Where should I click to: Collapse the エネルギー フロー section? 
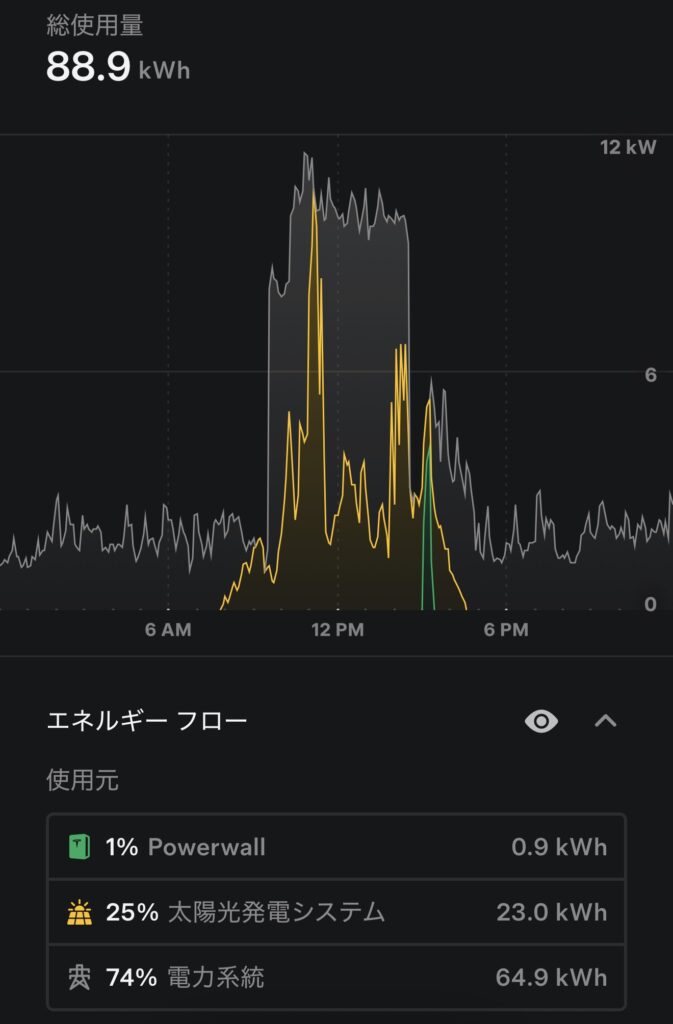(605, 721)
